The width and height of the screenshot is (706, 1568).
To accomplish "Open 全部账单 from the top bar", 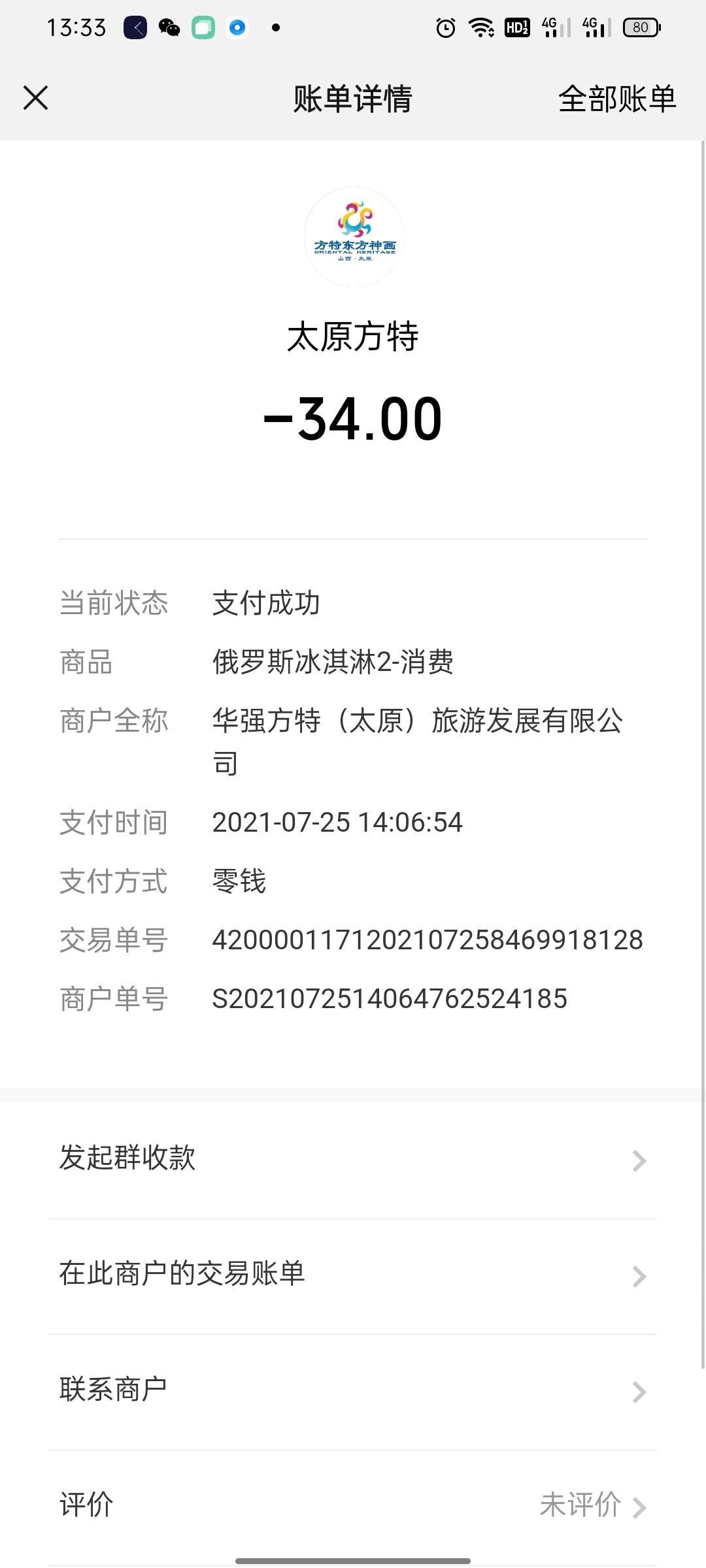I will (x=617, y=99).
